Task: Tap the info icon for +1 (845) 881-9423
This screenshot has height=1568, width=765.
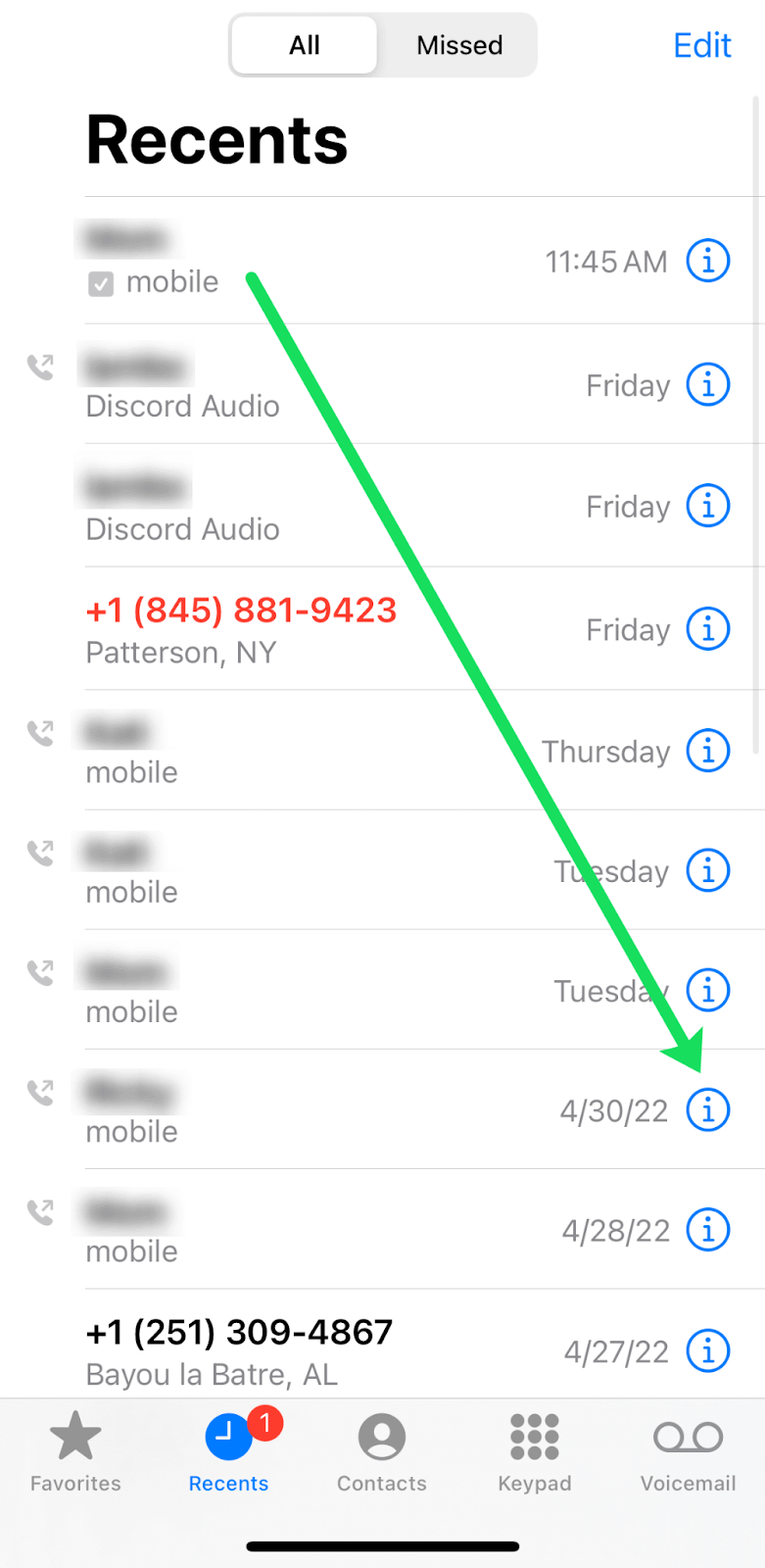Action: [707, 628]
